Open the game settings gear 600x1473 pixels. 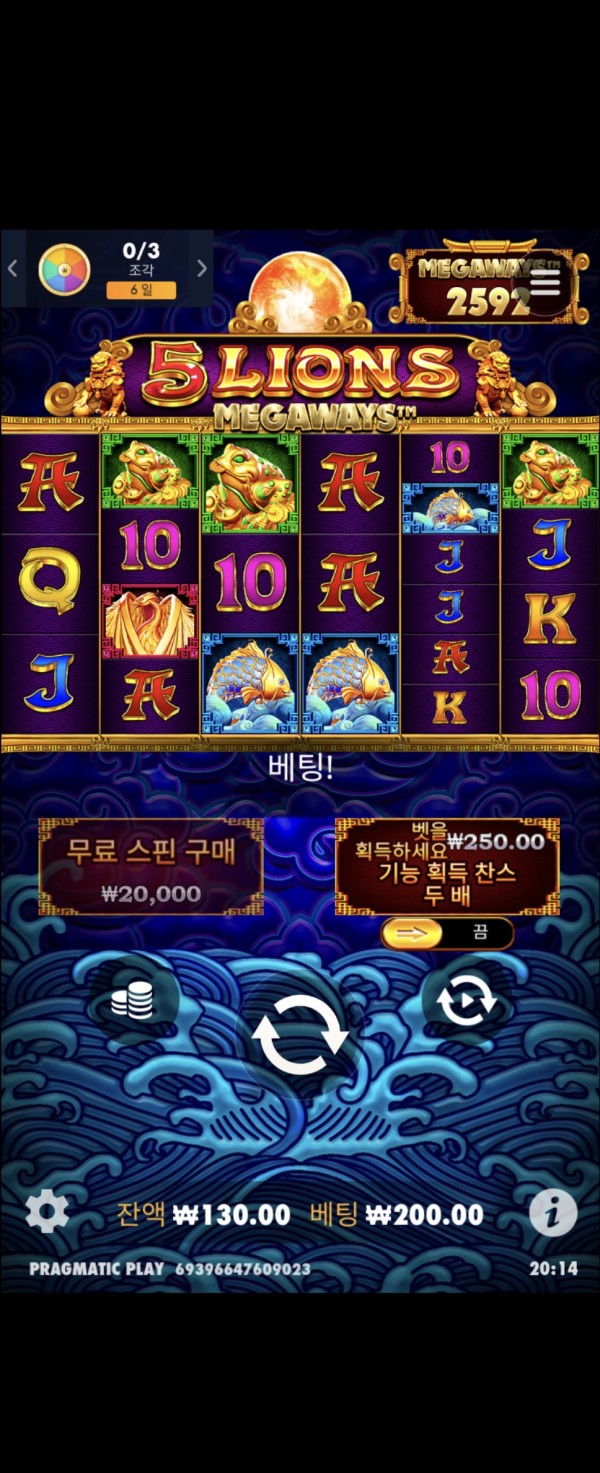46,1213
